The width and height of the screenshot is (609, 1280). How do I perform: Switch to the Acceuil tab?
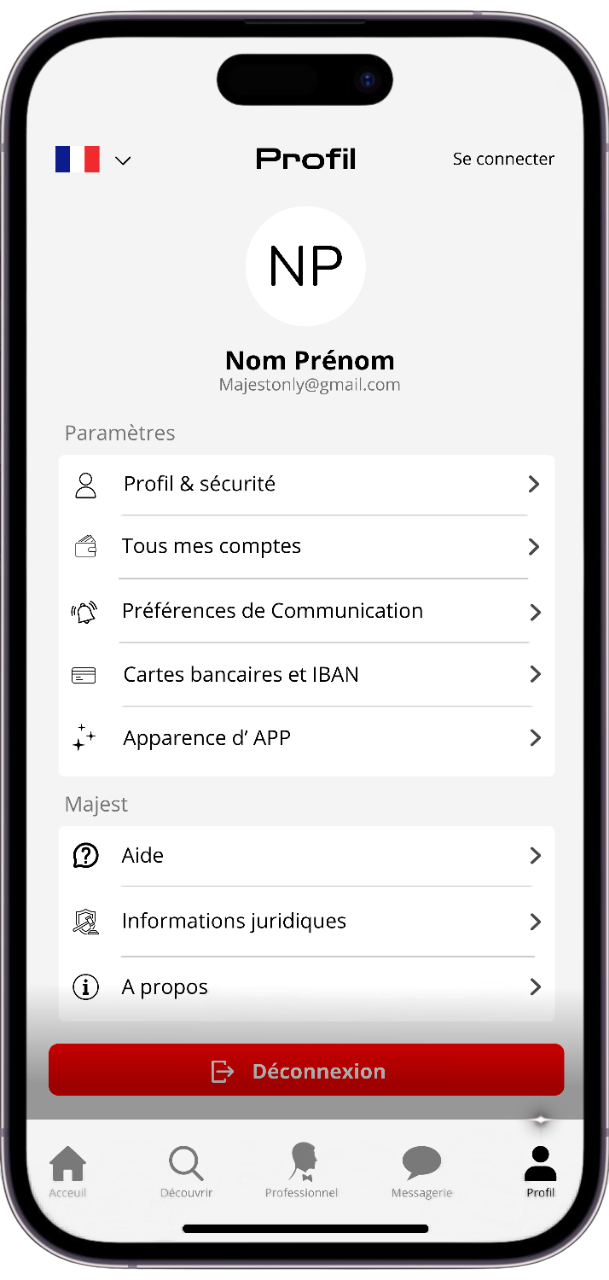68,1171
